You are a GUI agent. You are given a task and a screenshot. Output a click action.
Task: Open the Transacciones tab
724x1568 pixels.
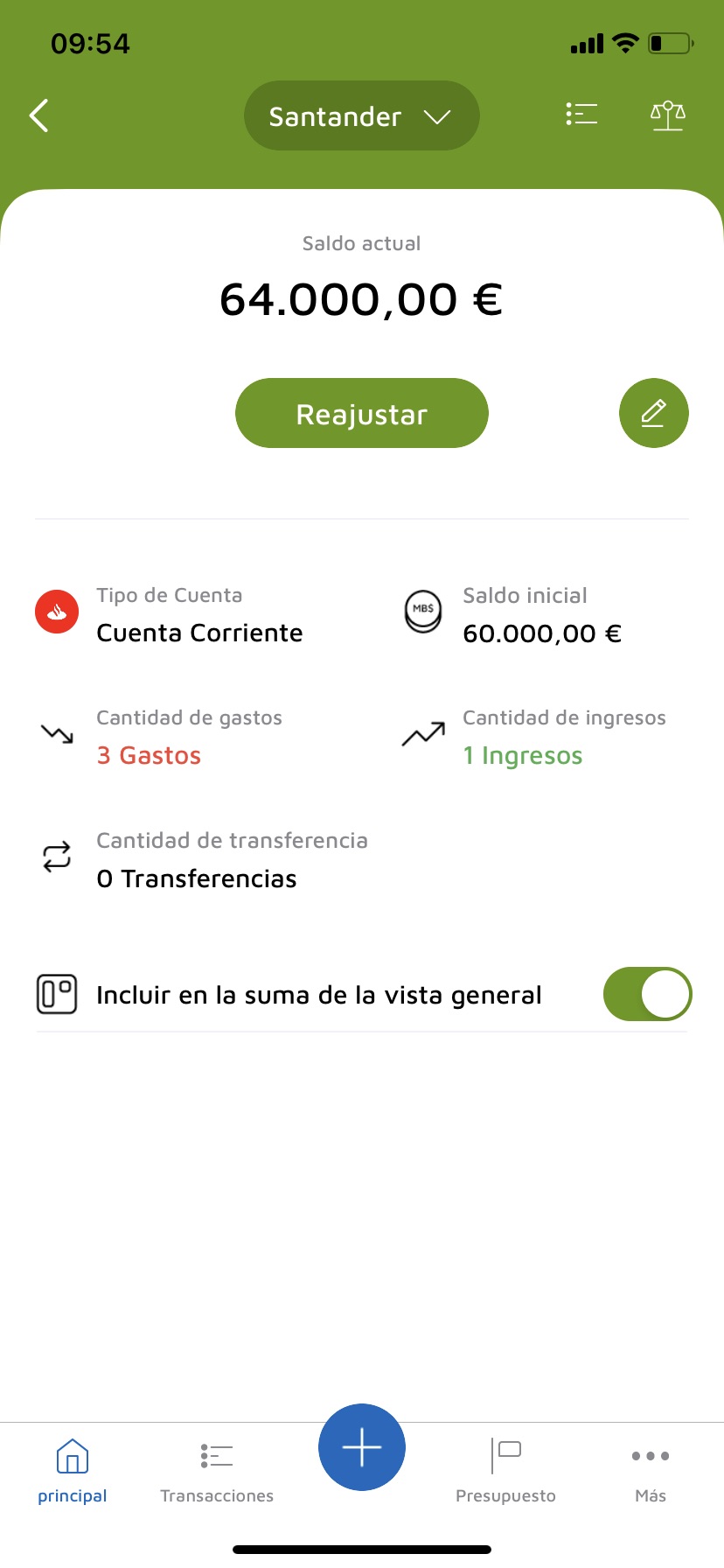pyautogui.click(x=217, y=1470)
